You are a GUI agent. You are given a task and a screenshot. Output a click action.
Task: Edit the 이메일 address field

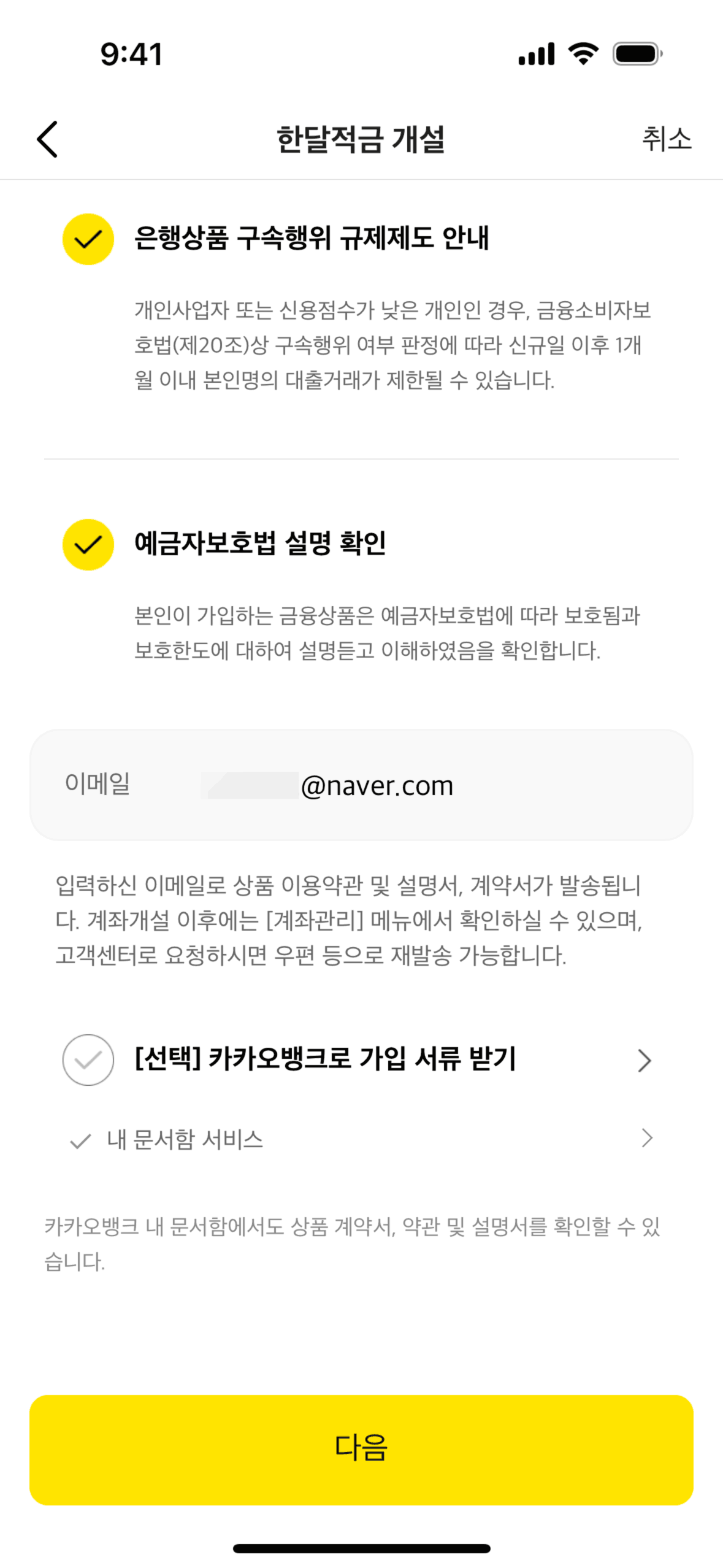pos(377,785)
